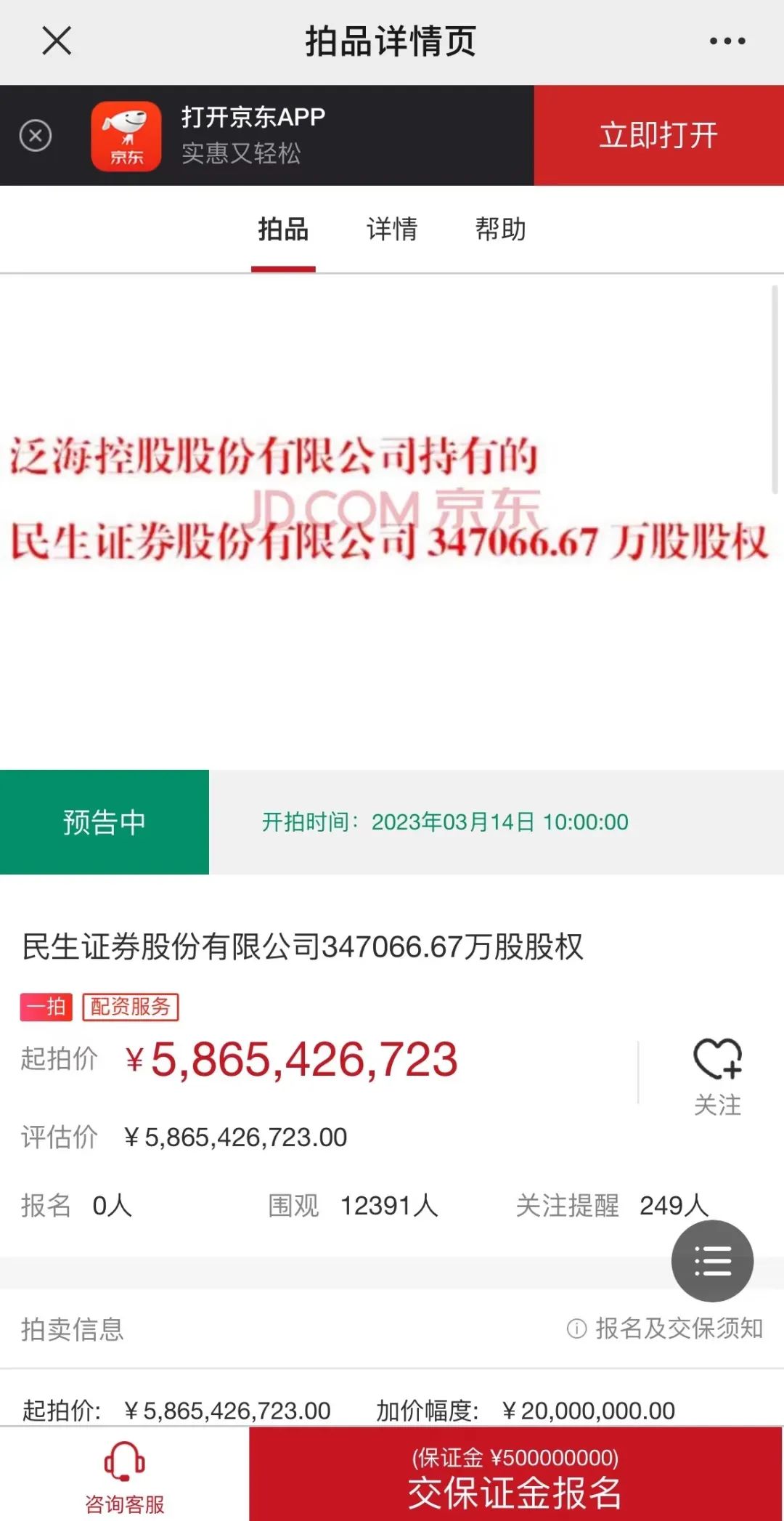Open the three-dot overflow menu
Viewport: 784px width, 1521px height.
tap(727, 41)
